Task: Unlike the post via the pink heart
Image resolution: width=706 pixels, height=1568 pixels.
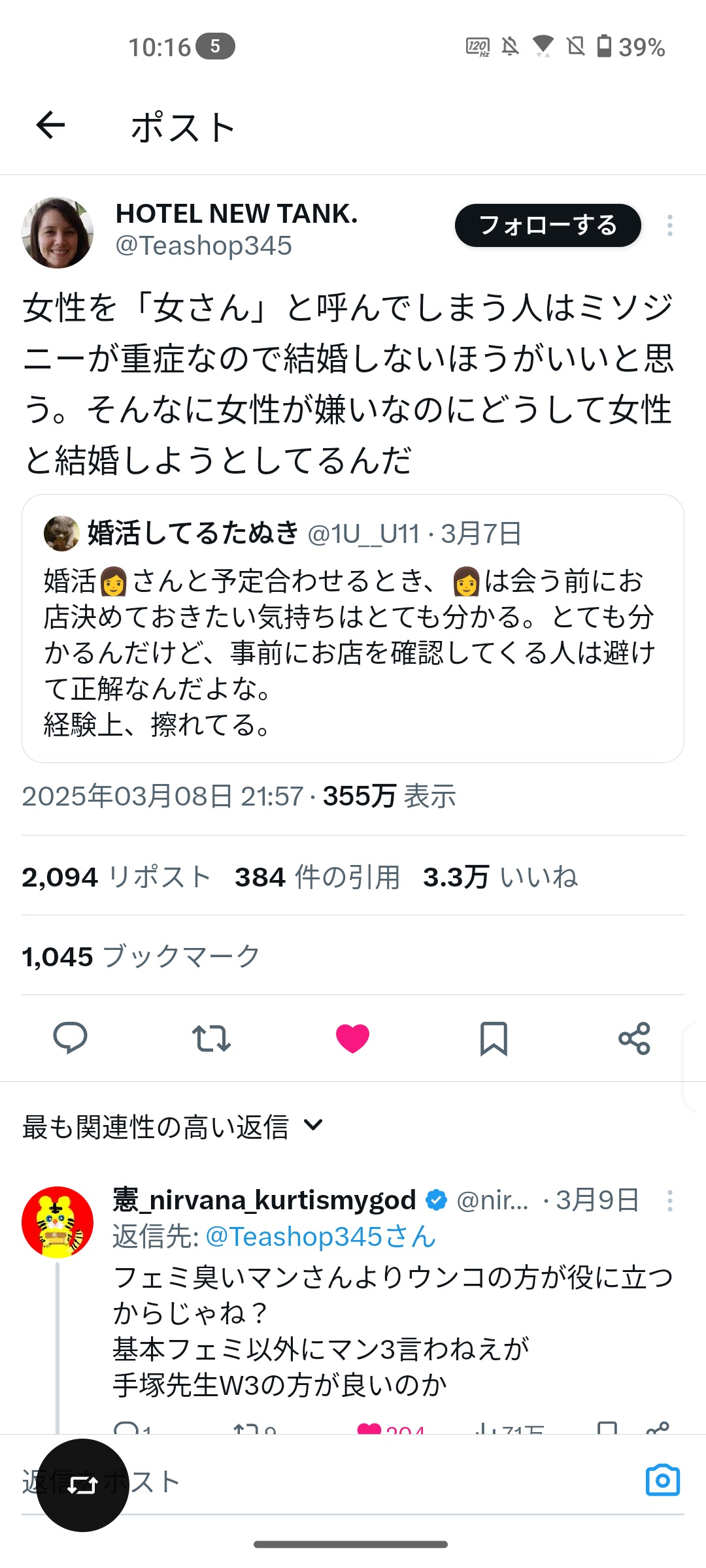Action: click(x=352, y=1037)
